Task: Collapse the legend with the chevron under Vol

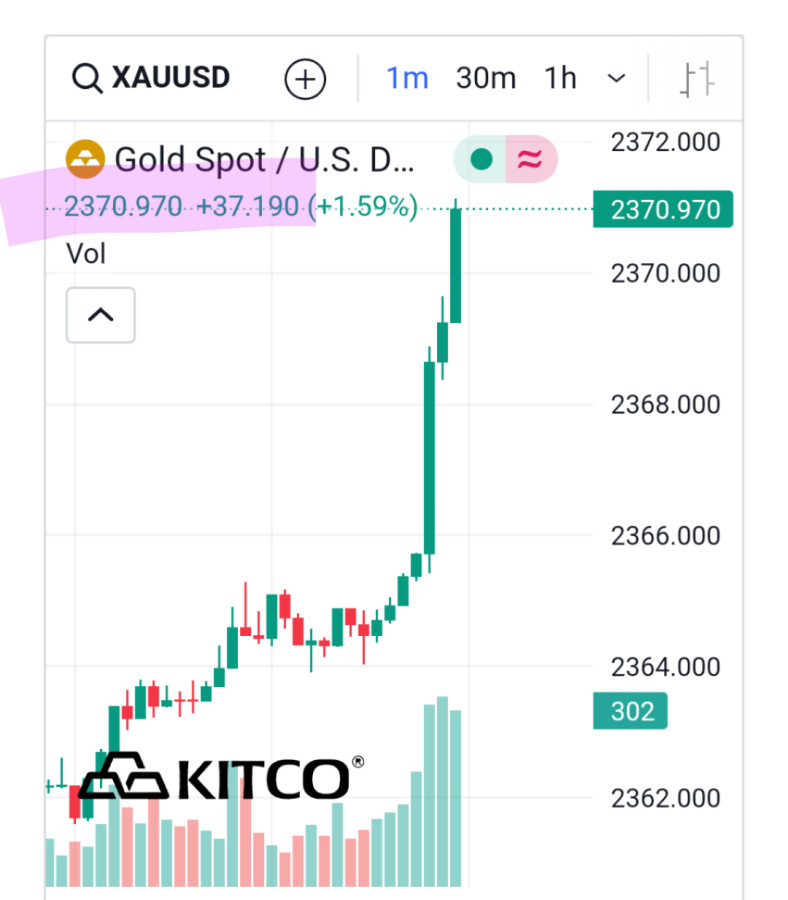Action: coord(100,315)
